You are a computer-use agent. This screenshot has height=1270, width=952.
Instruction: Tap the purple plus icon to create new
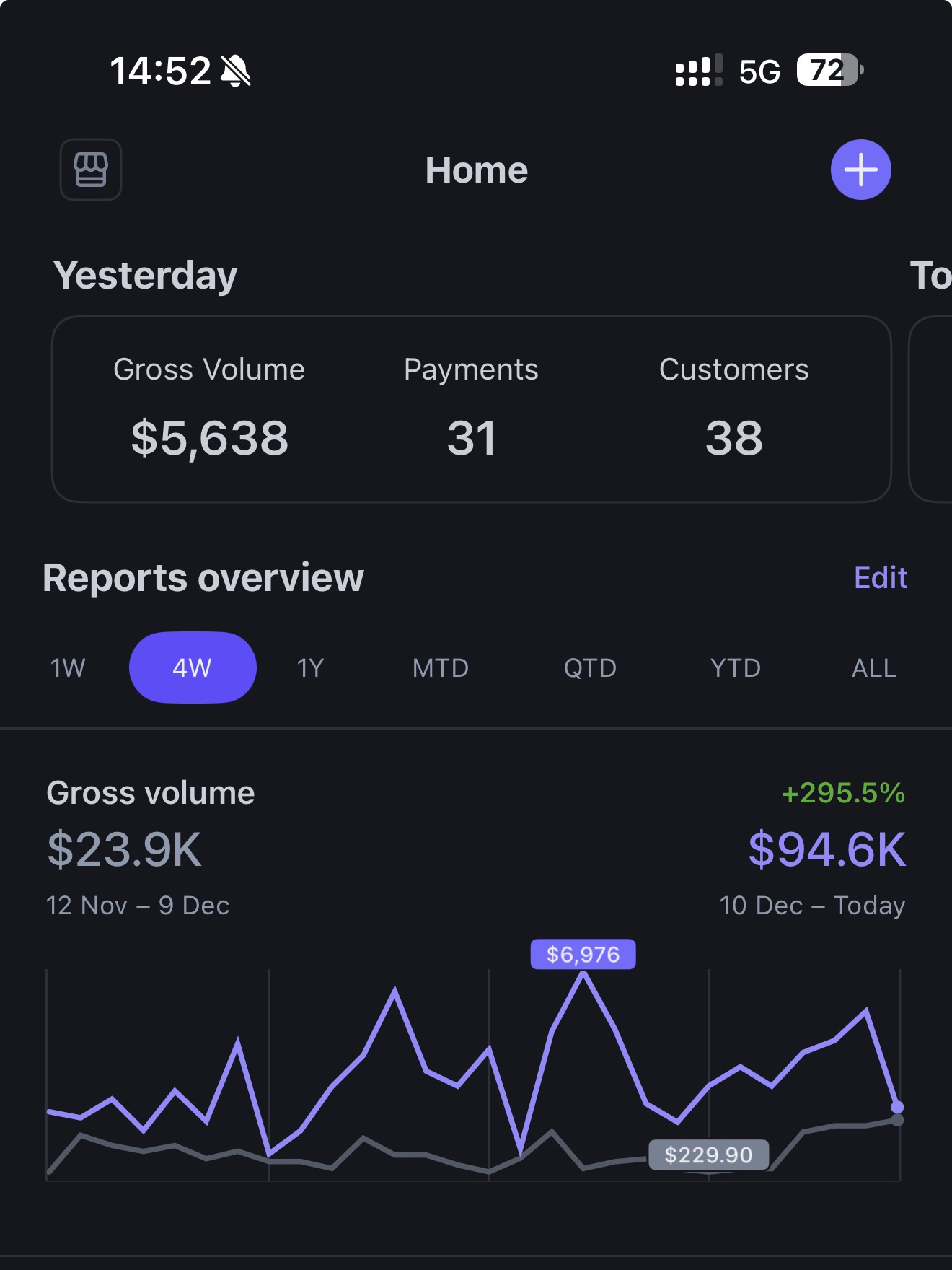coord(861,169)
